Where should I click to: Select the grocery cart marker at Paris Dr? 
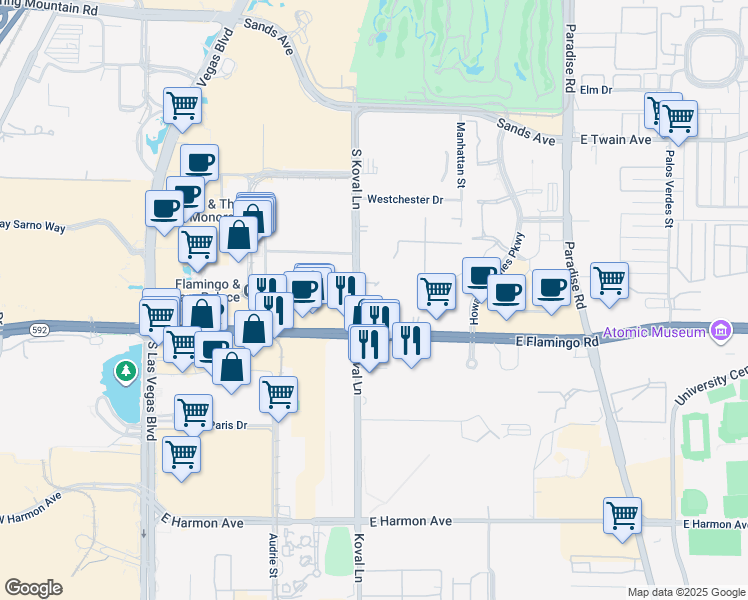tap(193, 411)
